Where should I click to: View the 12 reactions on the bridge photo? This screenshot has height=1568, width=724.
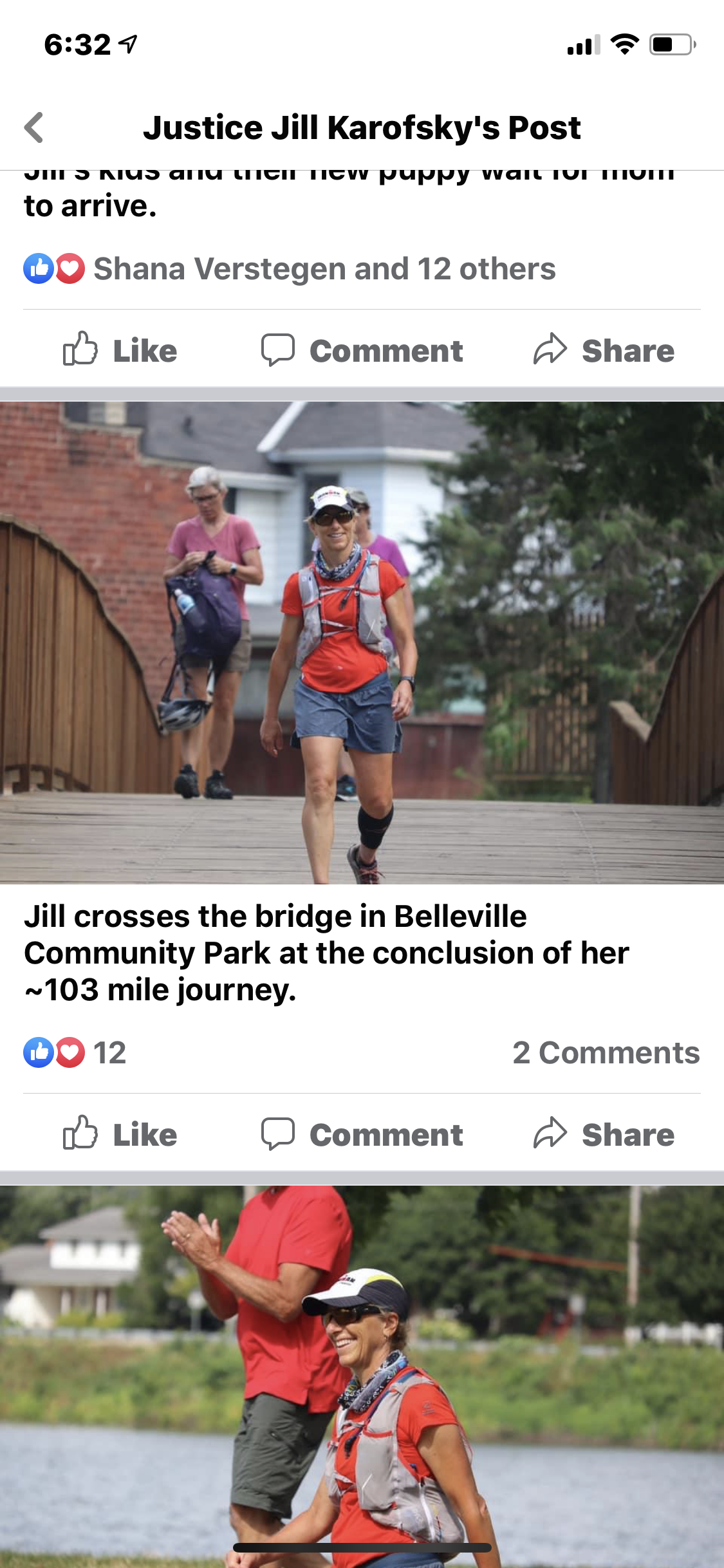click(75, 1053)
